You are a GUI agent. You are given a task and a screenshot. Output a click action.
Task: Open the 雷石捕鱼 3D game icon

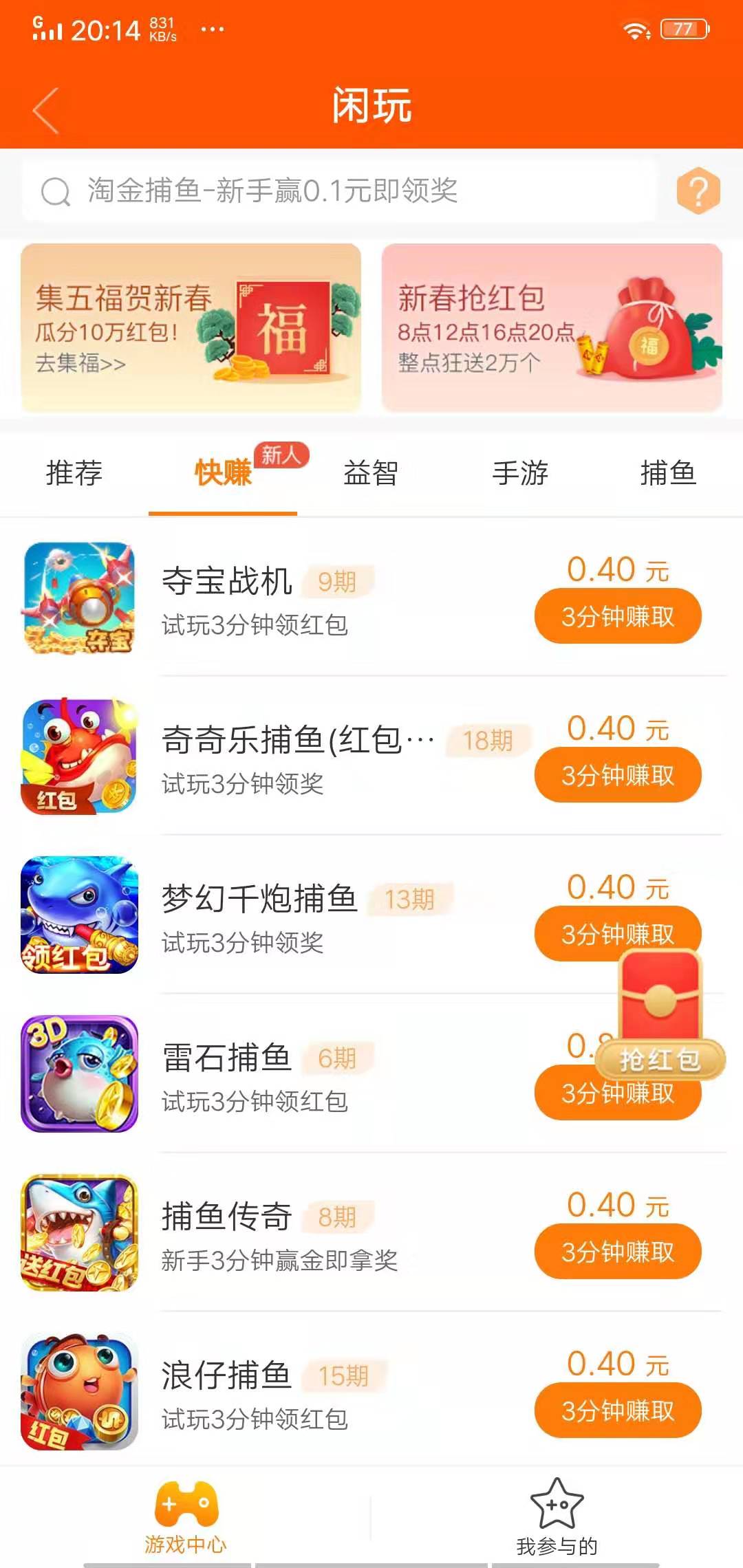79,1073
